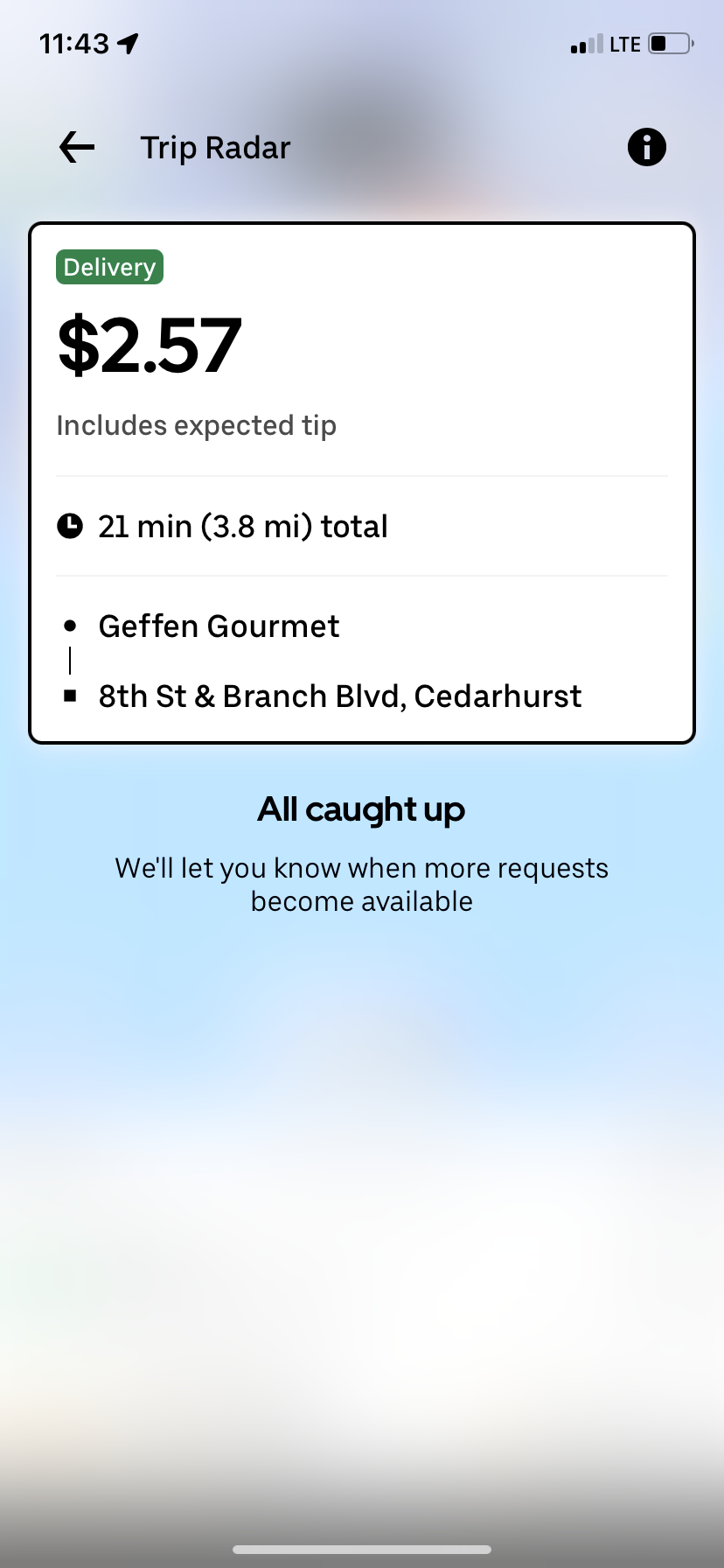Open the $2.57 Geffen Gourmet delivery request

tap(362, 482)
